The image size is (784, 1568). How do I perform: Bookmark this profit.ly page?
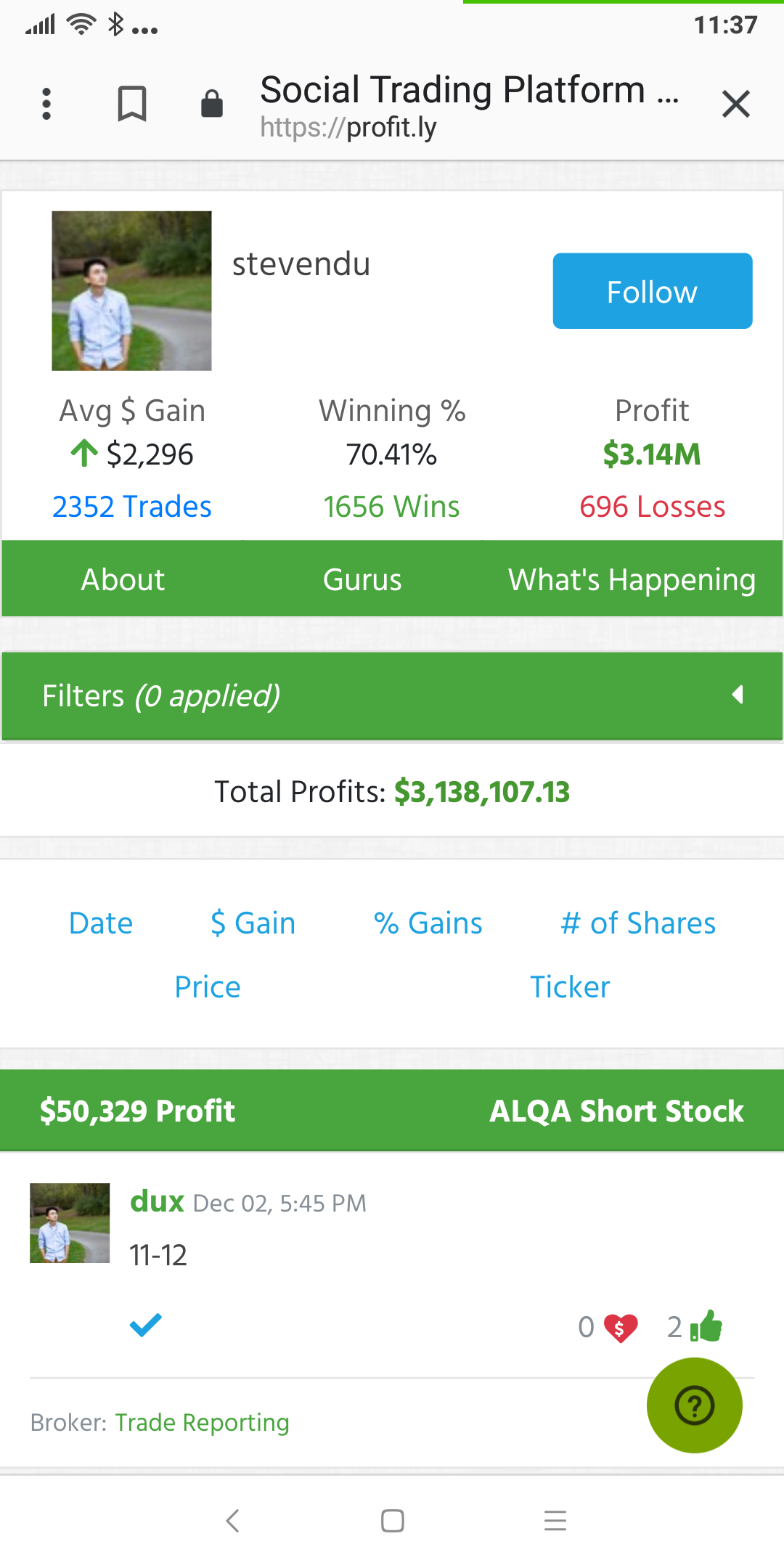click(132, 104)
